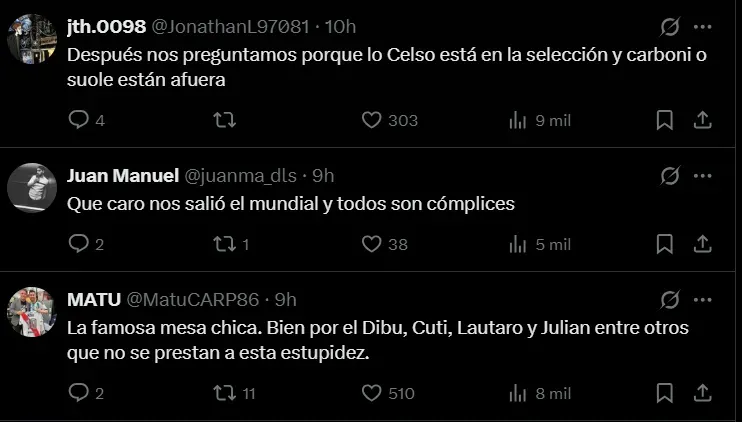Screen dimensions: 742x422
Task: Share jth.0098's tweet
Action: [702, 120]
